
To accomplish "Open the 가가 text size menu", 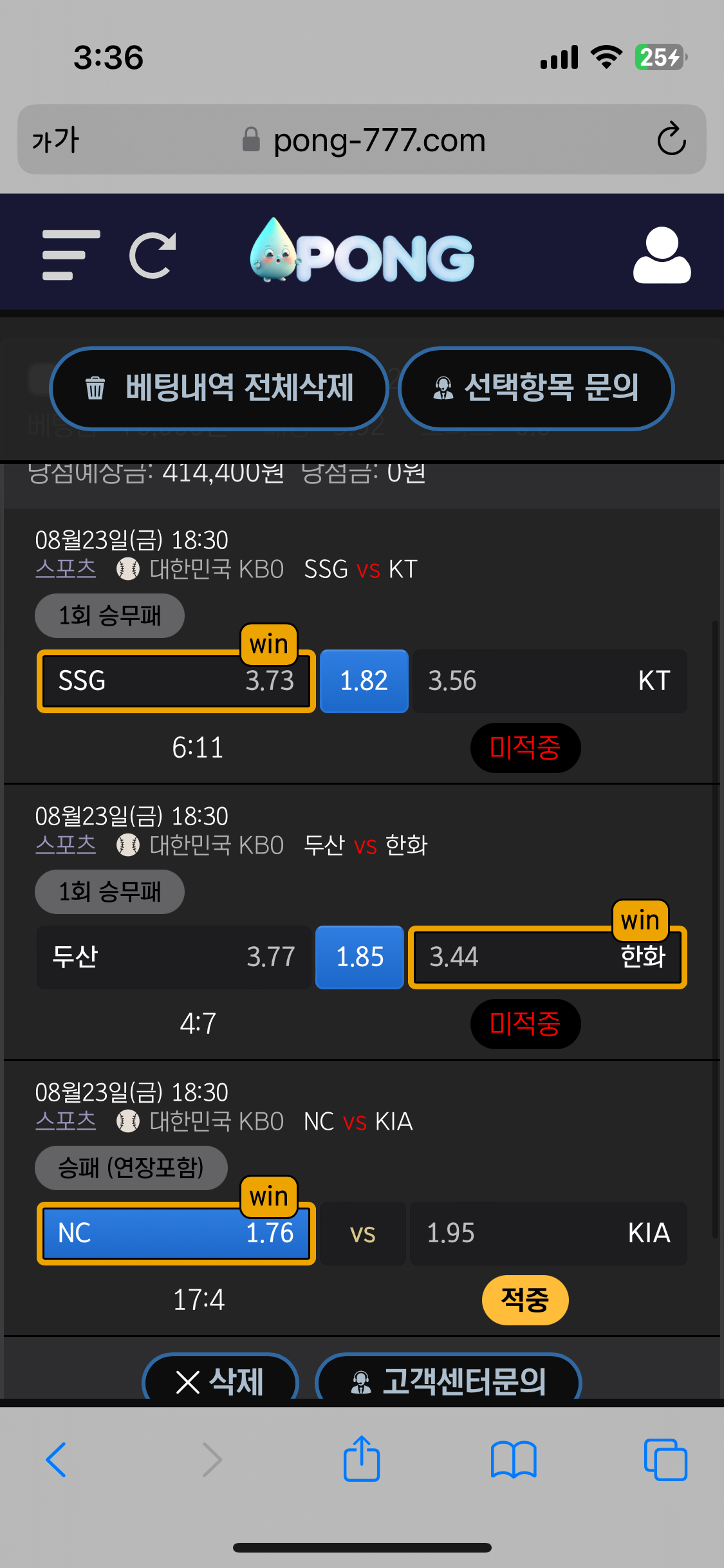I will click(x=56, y=140).
